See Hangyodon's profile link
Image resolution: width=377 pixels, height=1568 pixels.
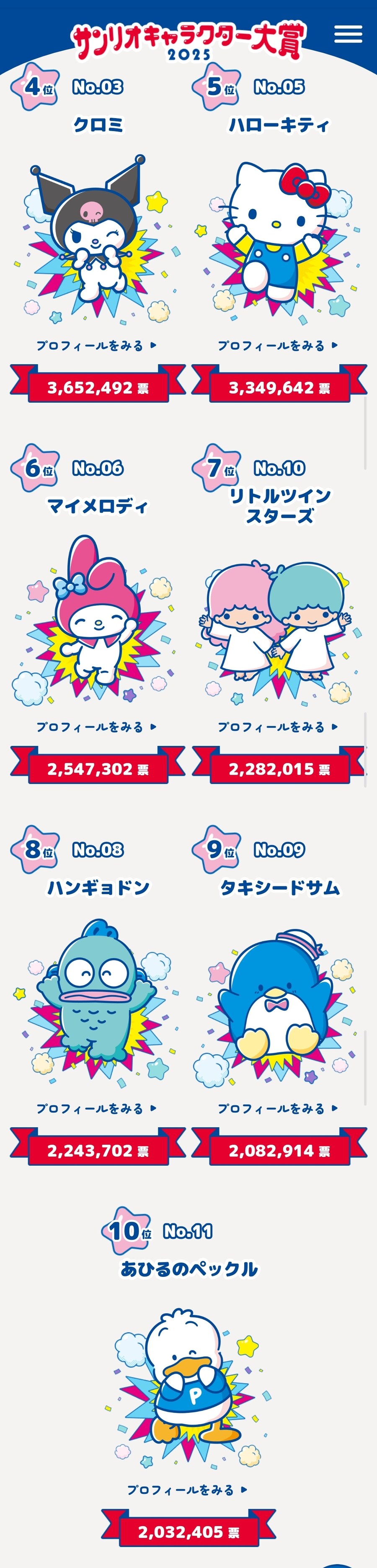(x=96, y=1108)
